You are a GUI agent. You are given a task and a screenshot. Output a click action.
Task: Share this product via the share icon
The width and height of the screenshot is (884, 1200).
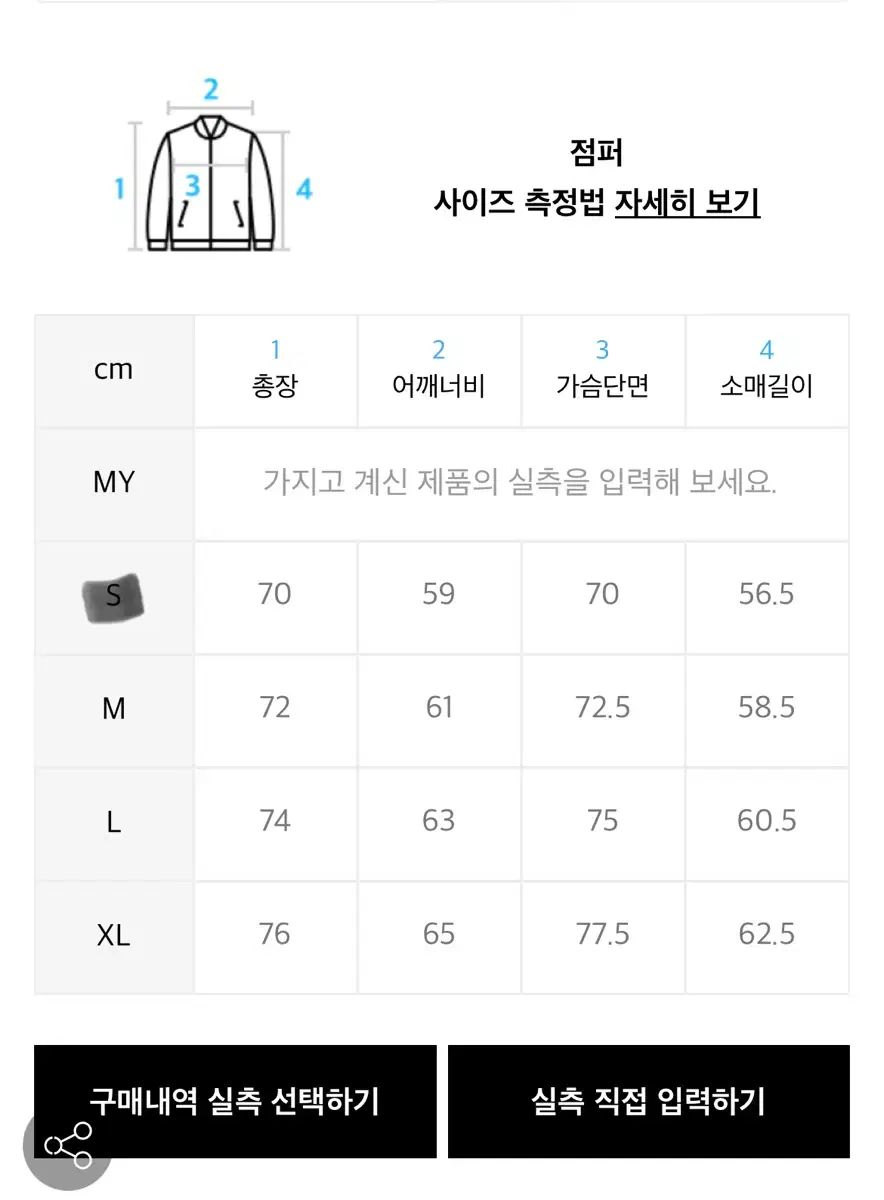pyautogui.click(x=69, y=1146)
